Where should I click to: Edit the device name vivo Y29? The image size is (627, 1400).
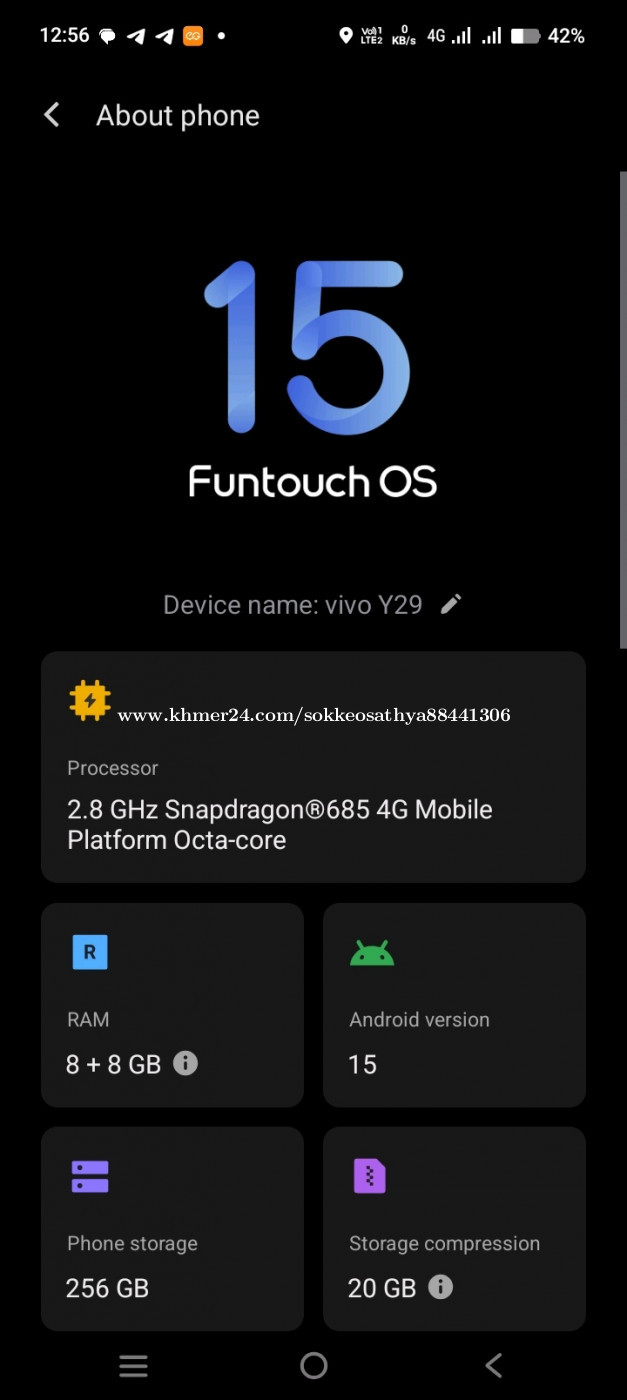pos(451,604)
